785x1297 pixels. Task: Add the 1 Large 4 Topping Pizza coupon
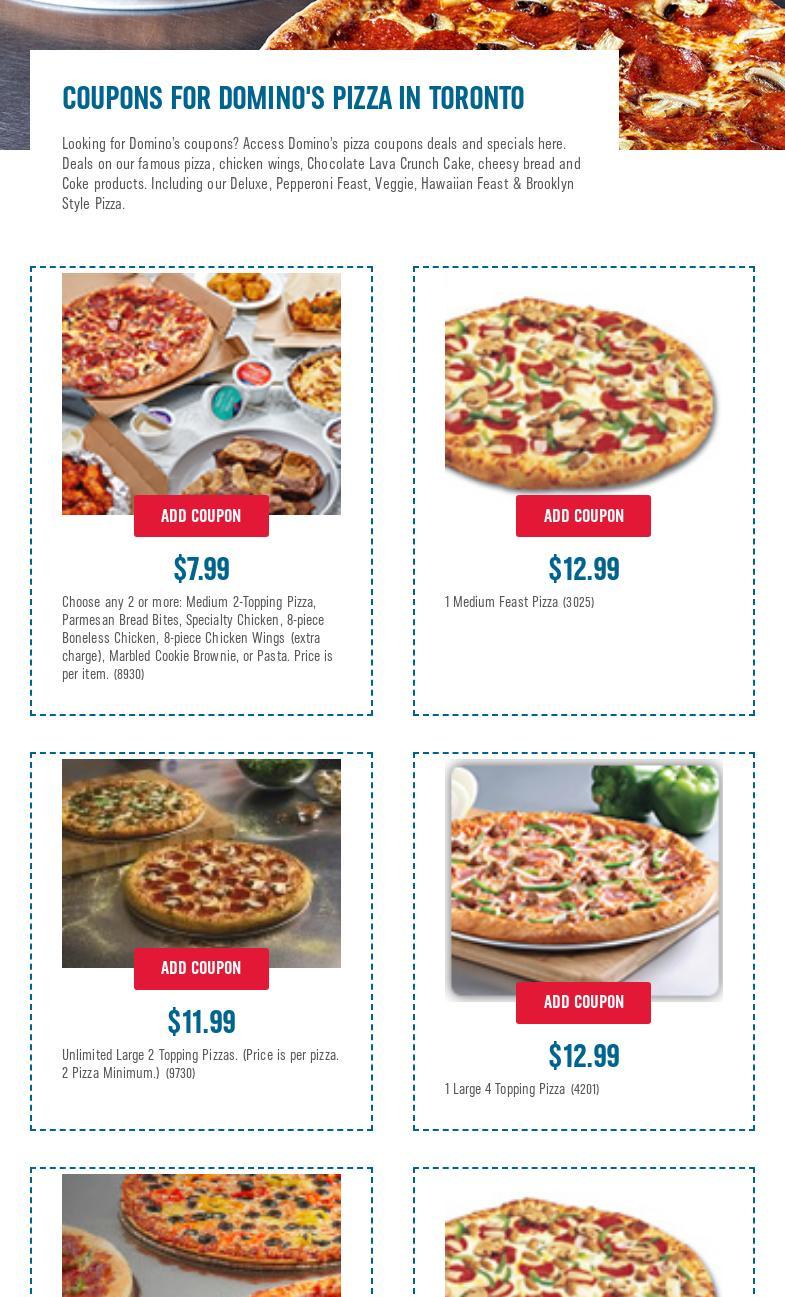583,1002
